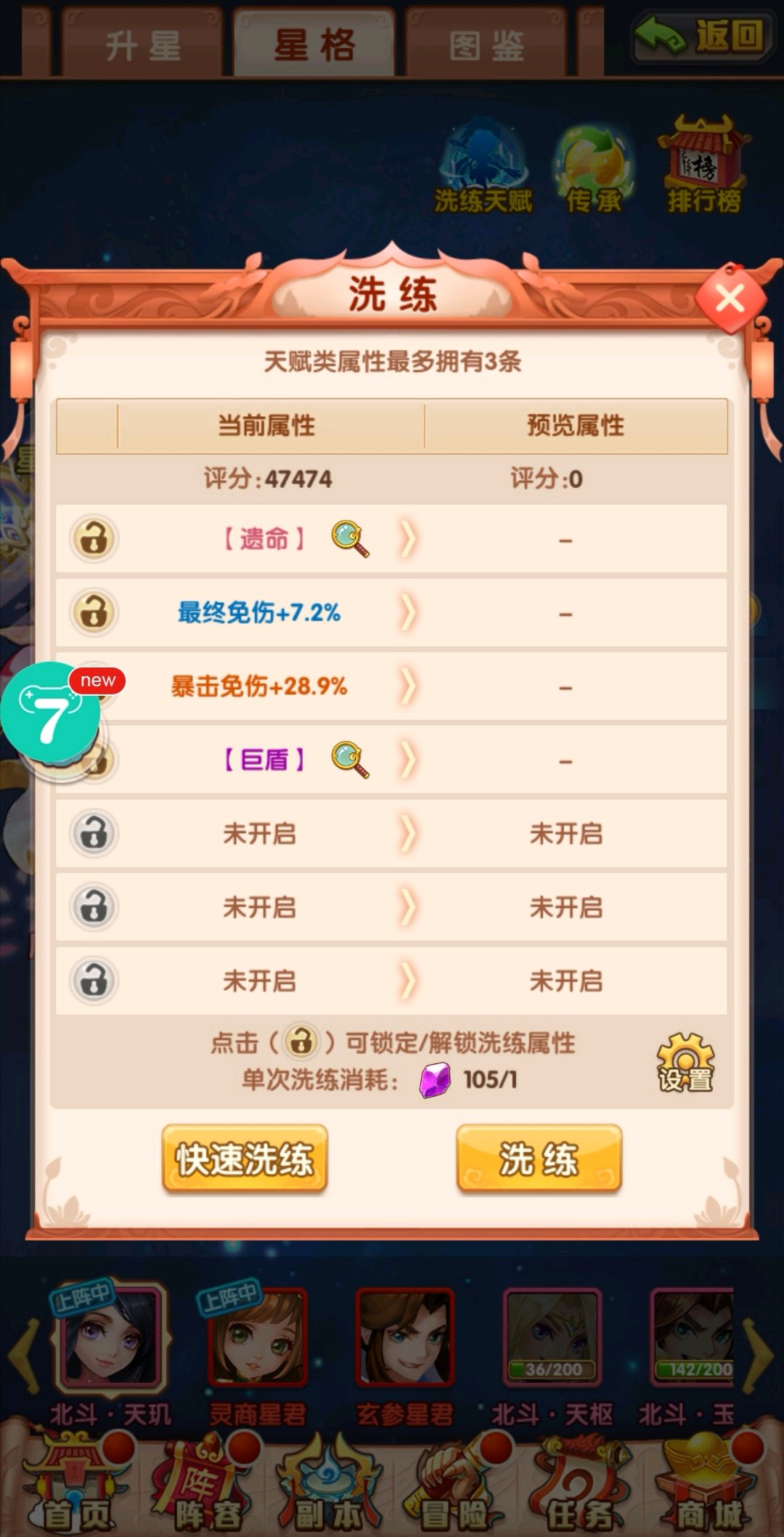The height and width of the screenshot is (1537, 784).
Task: Lock the 最终免伤+7.2% attribute
Action: [x=94, y=612]
